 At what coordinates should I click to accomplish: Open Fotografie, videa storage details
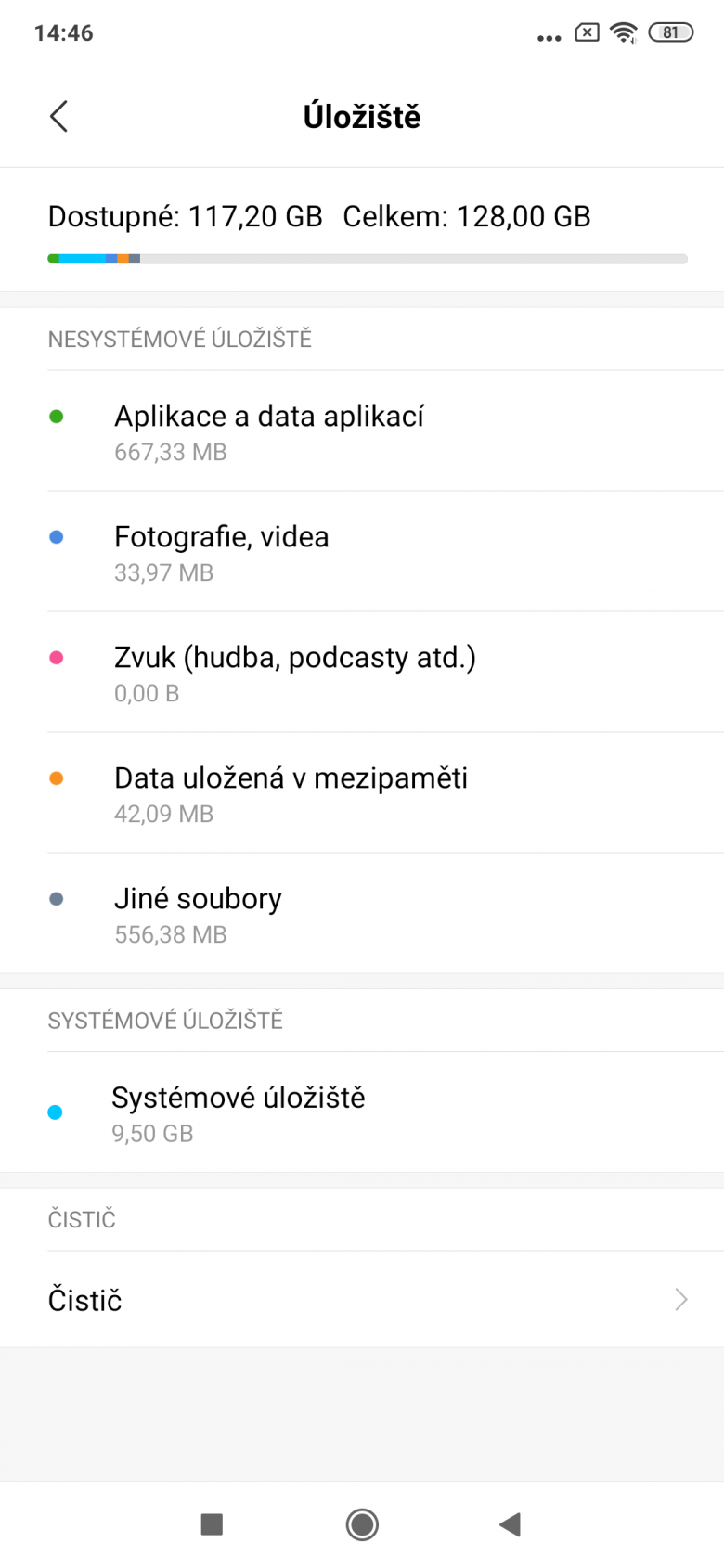point(362,552)
